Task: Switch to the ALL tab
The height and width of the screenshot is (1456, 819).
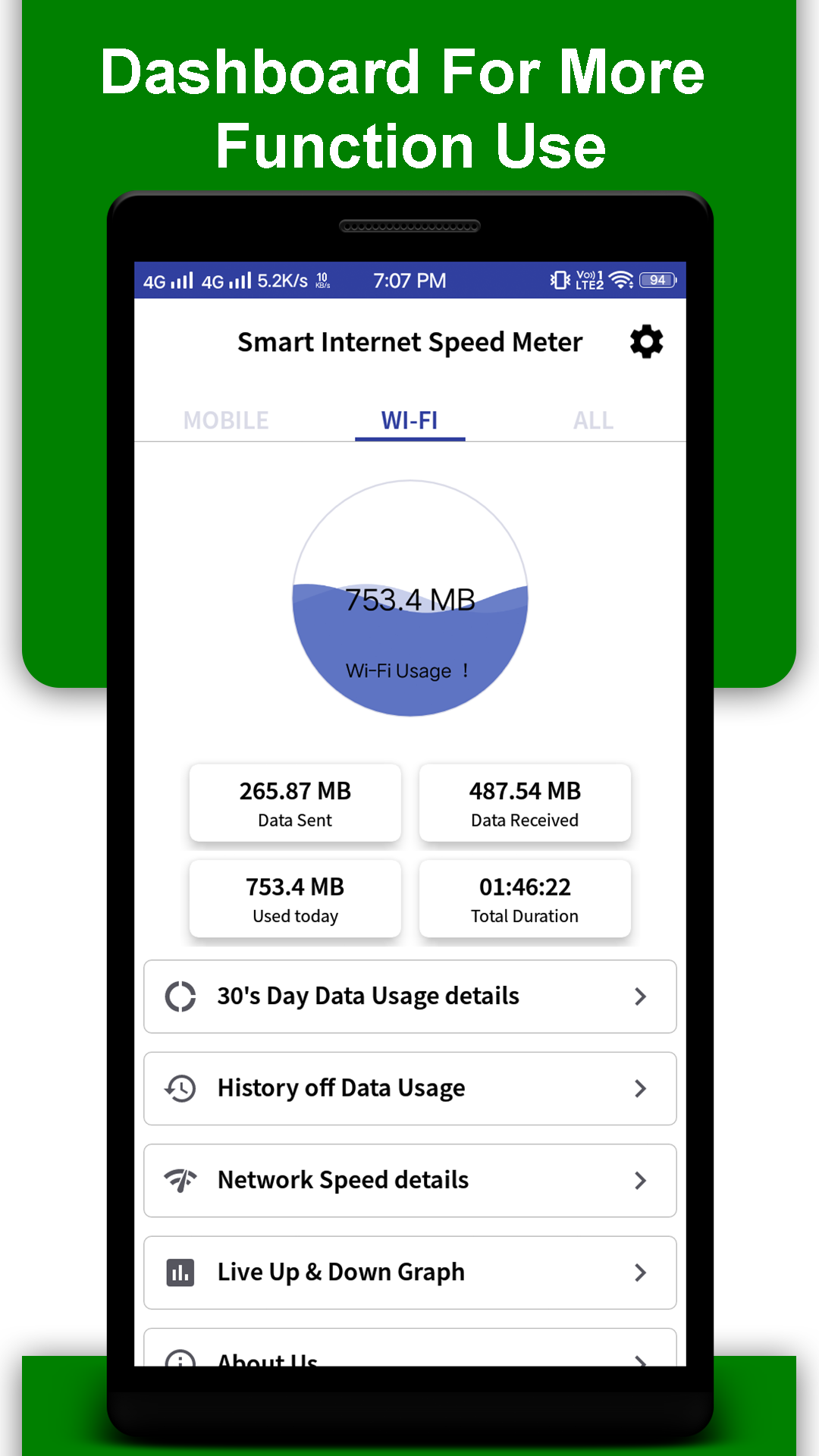Action: point(592,419)
